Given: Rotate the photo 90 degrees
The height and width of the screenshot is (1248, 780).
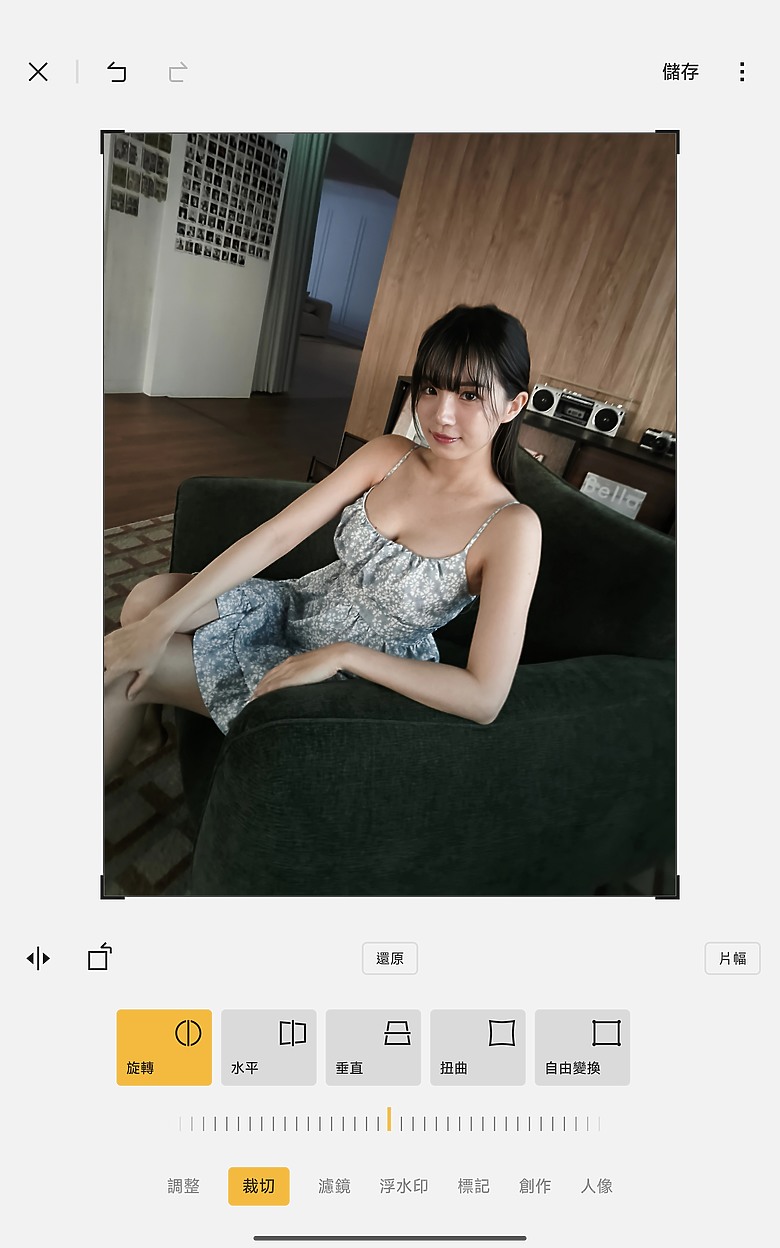Looking at the screenshot, I should tap(98, 958).
